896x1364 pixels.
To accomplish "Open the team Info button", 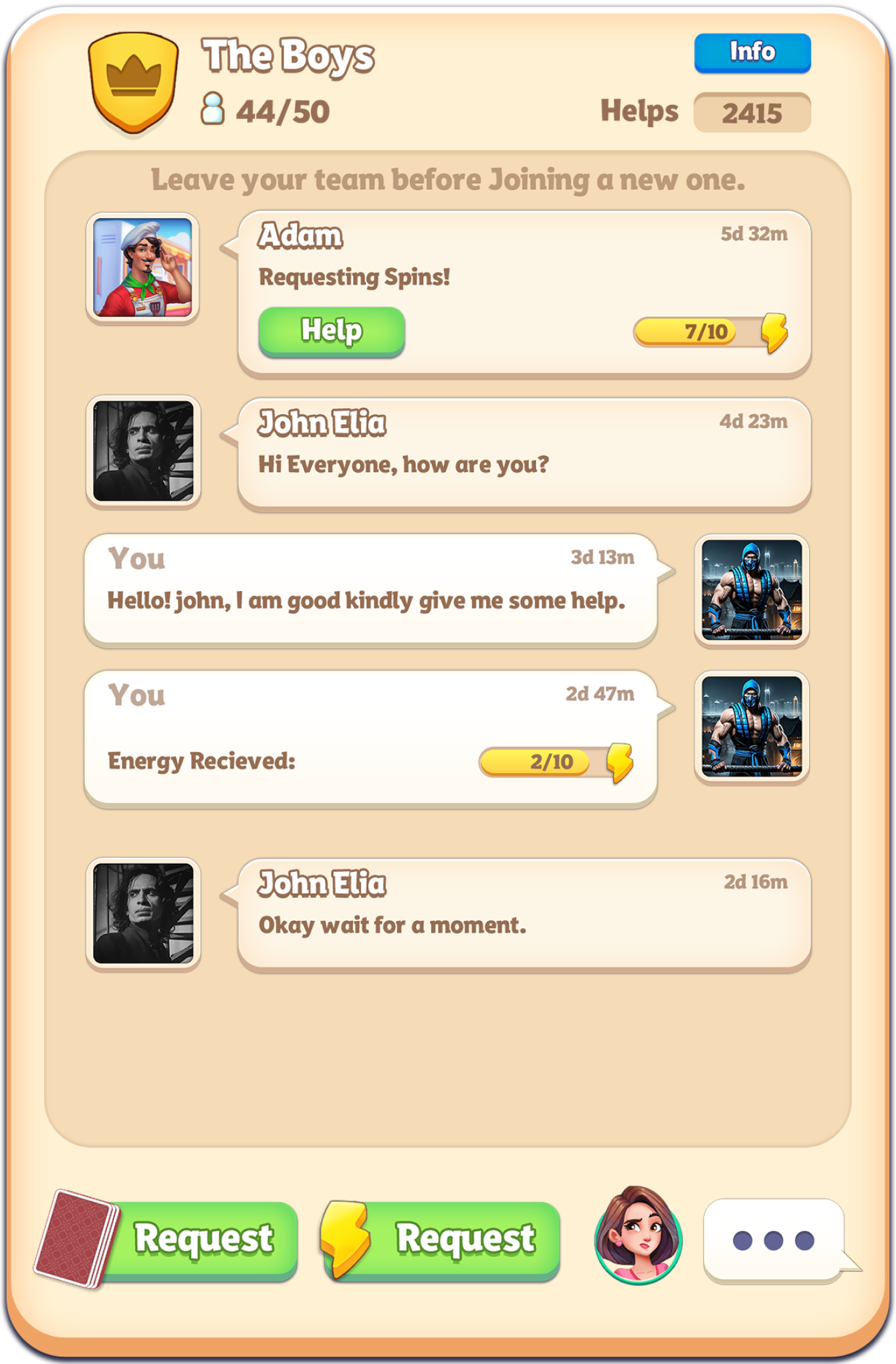I will 752,52.
